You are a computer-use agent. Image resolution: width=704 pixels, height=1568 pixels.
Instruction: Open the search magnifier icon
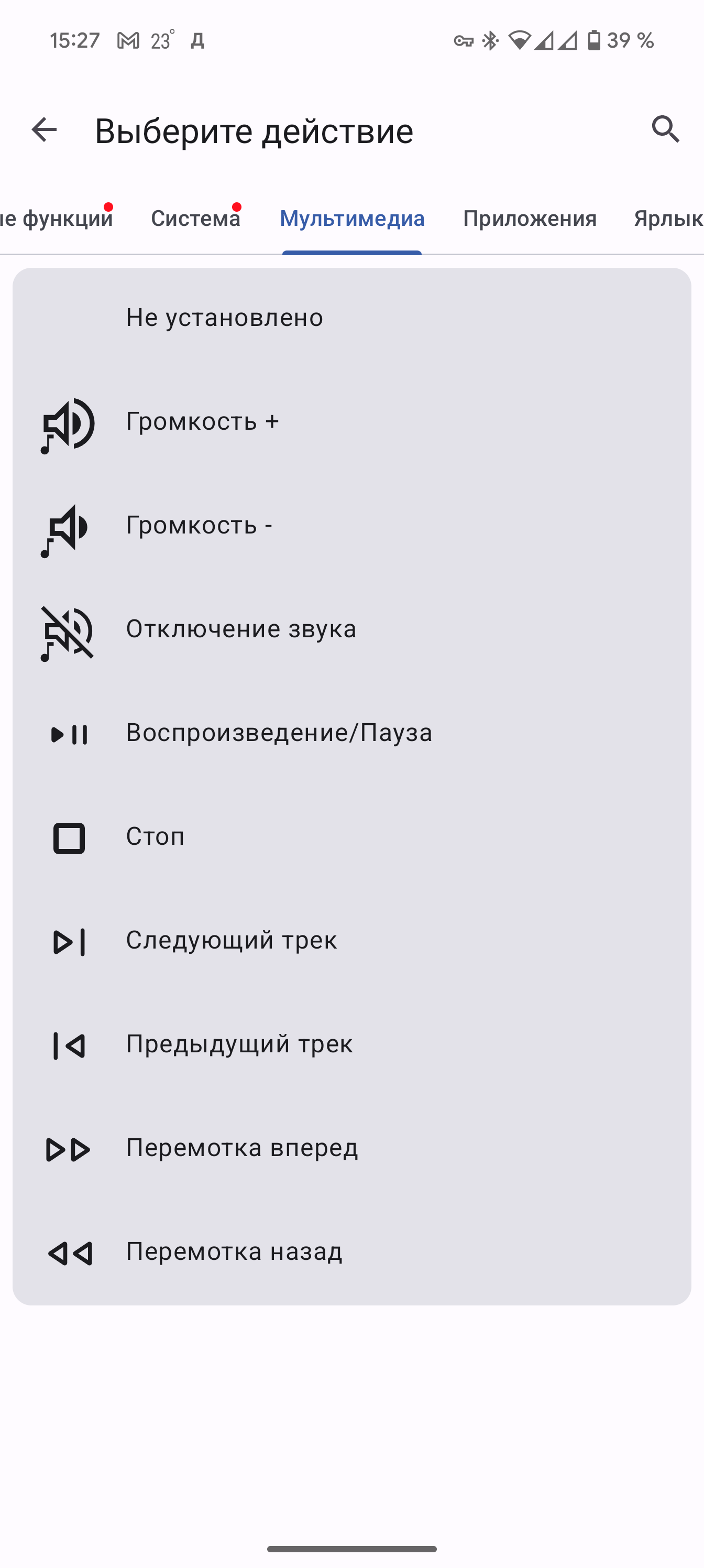click(665, 129)
